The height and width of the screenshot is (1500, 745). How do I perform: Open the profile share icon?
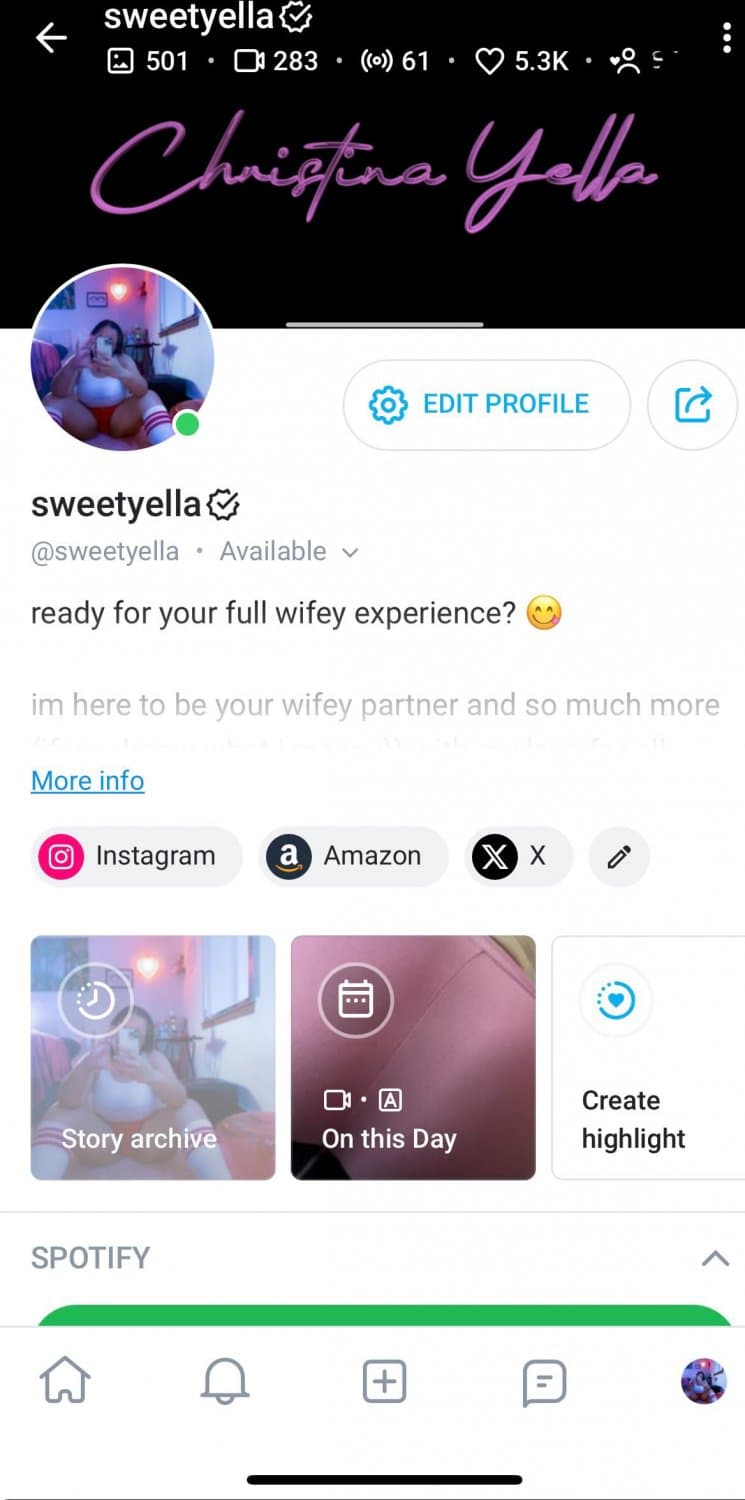coord(692,404)
